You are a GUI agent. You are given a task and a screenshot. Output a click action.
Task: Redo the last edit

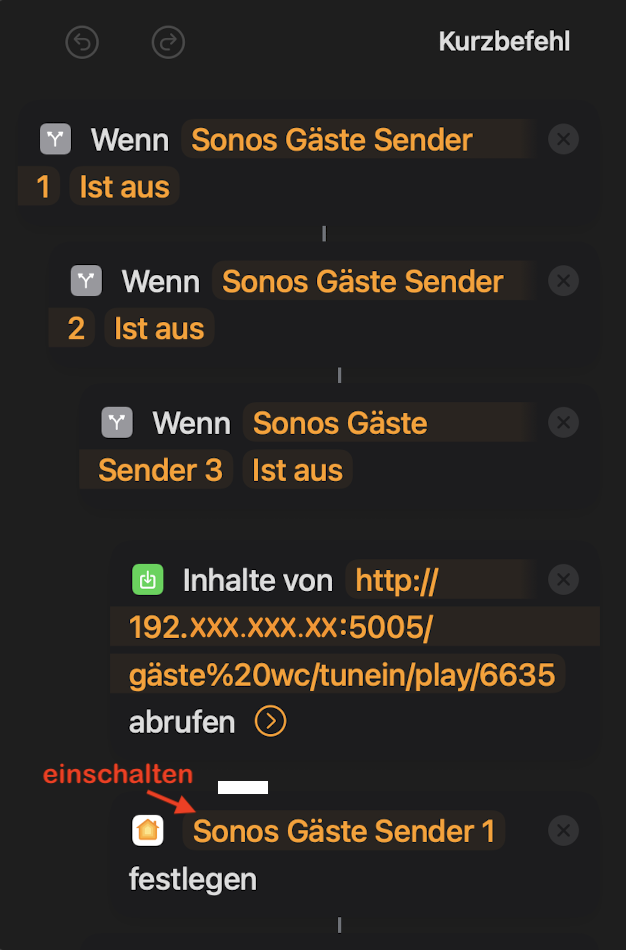[x=168, y=42]
